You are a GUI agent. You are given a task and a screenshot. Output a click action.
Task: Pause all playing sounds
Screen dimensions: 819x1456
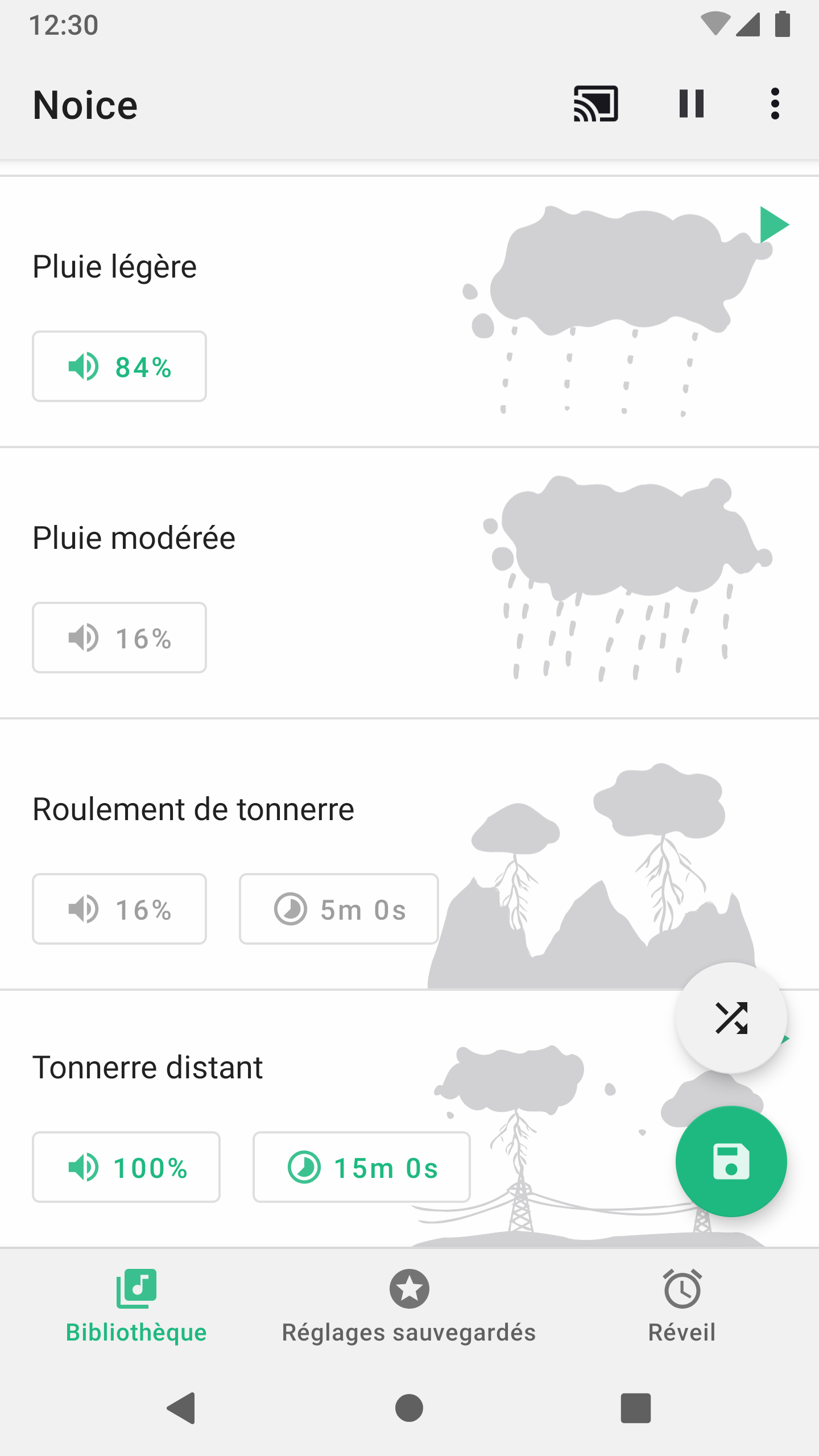click(x=692, y=104)
